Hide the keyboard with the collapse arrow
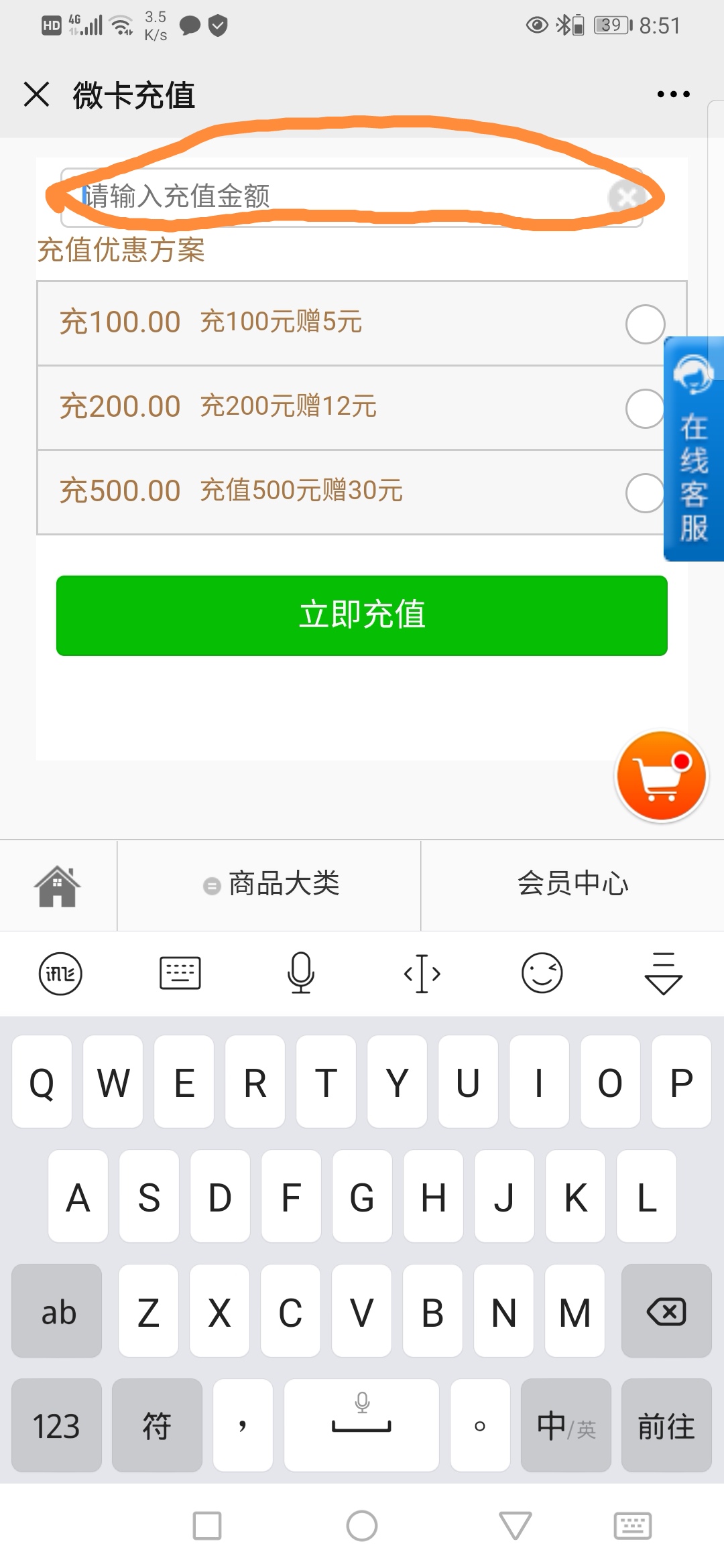This screenshot has height=1568, width=724. click(663, 973)
